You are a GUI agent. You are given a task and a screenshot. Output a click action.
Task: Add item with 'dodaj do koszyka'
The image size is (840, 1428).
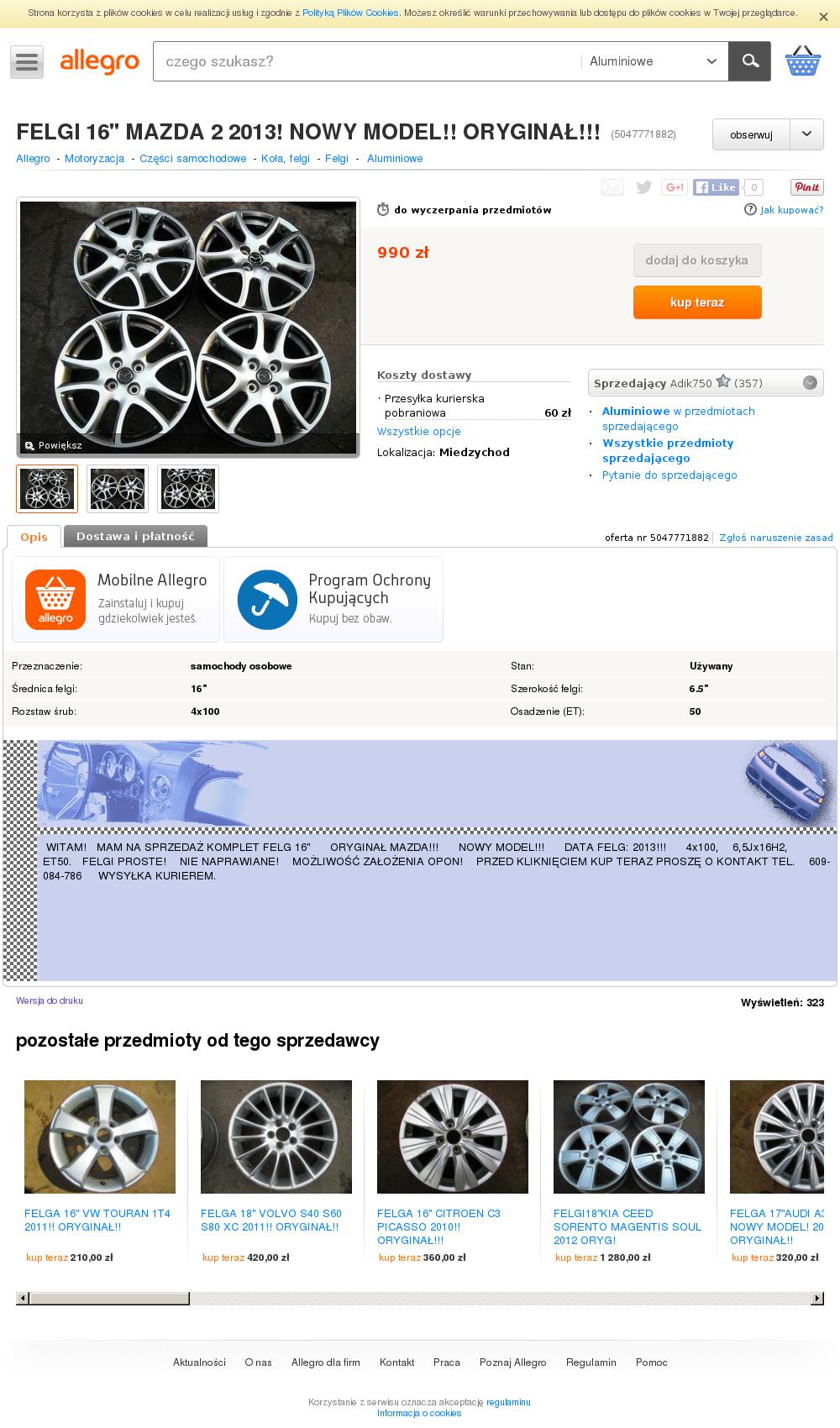(697, 260)
